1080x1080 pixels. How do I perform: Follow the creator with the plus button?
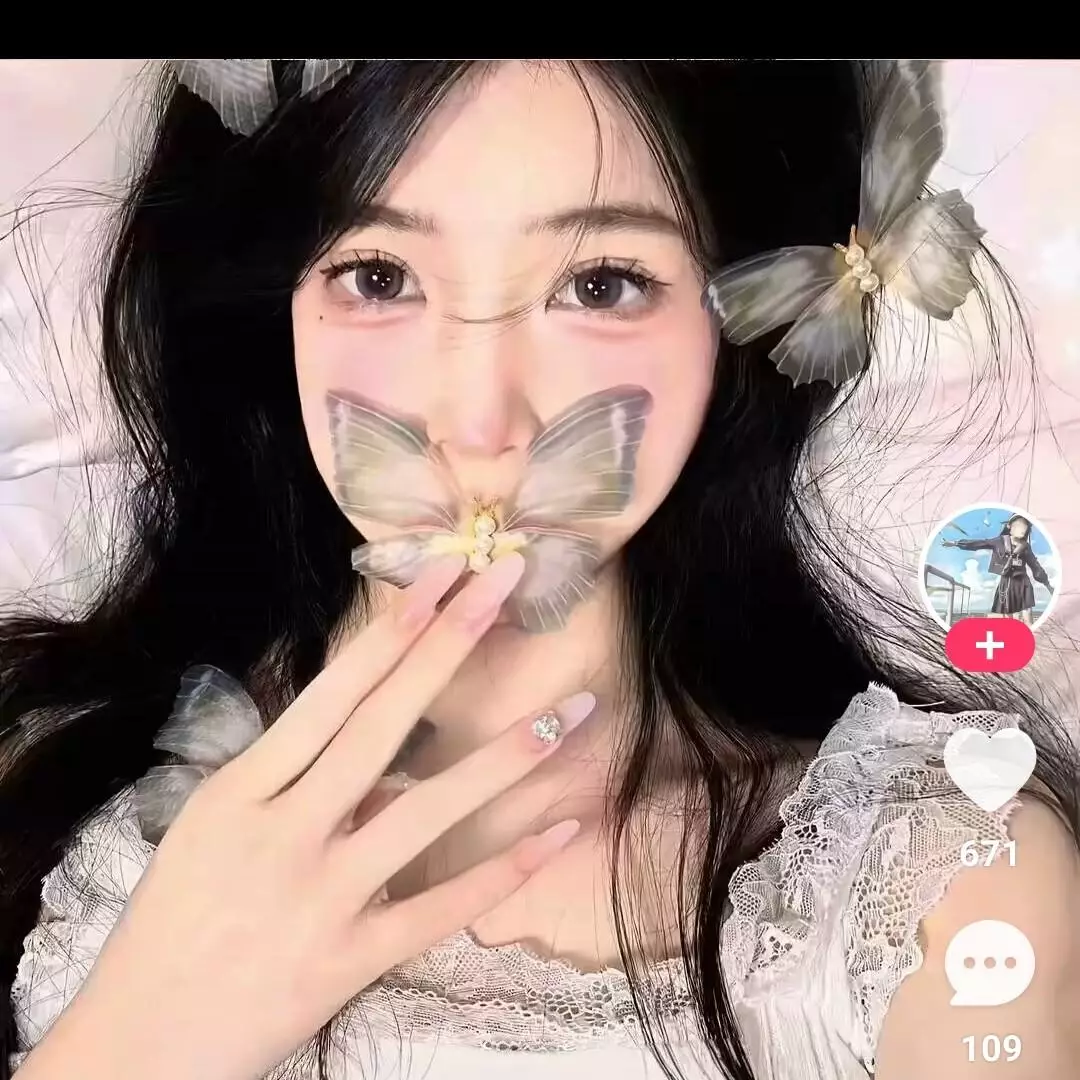(989, 646)
